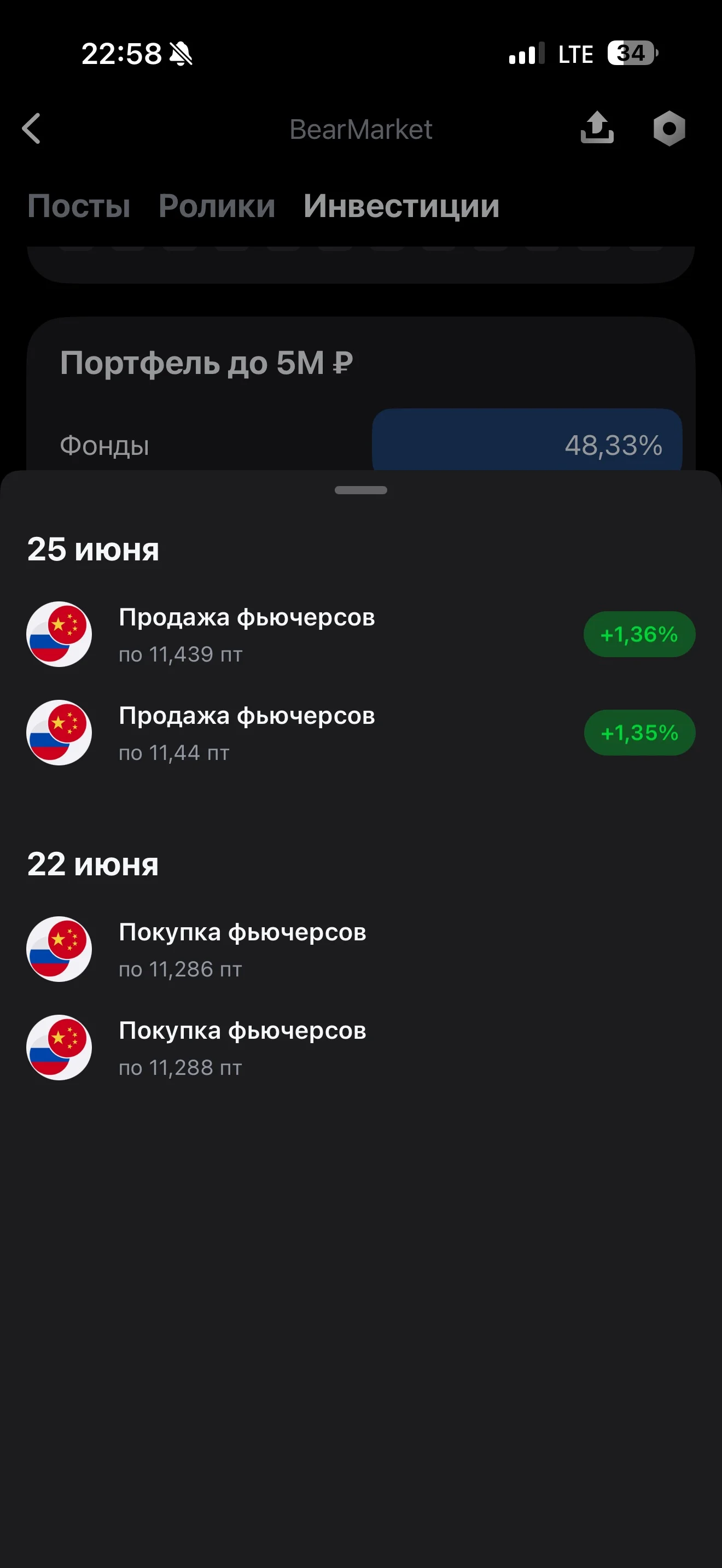Switch to the Посты tab
The width and height of the screenshot is (722, 1568).
79,206
